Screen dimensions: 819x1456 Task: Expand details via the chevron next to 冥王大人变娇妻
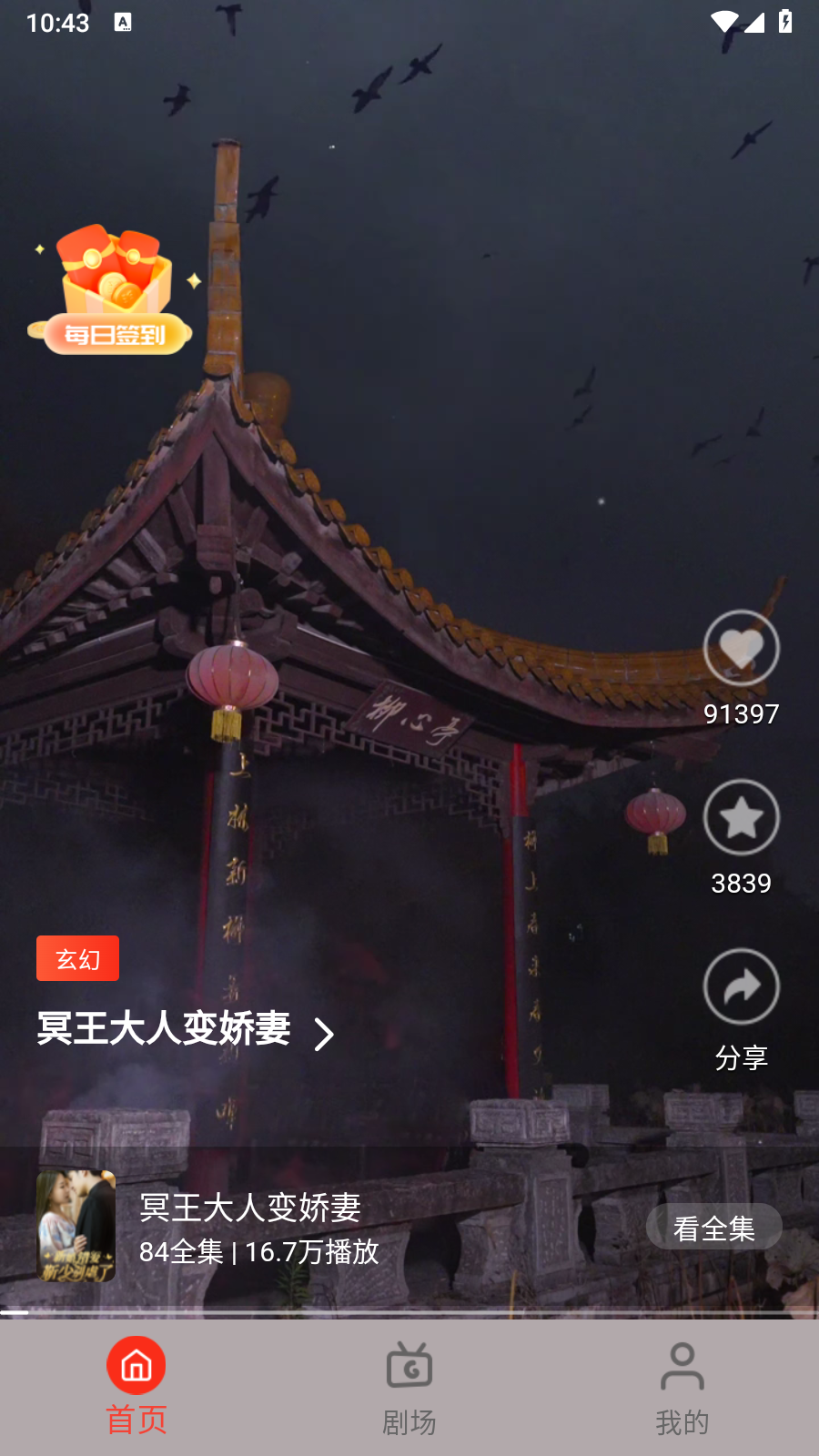pos(325,1033)
